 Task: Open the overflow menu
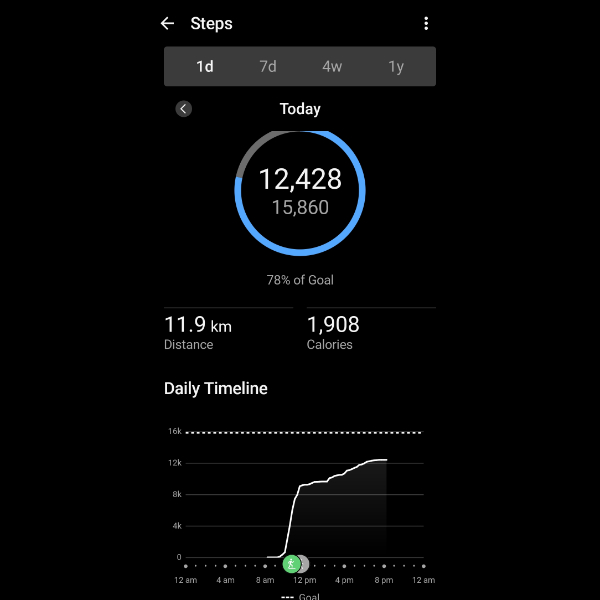[x=426, y=24]
